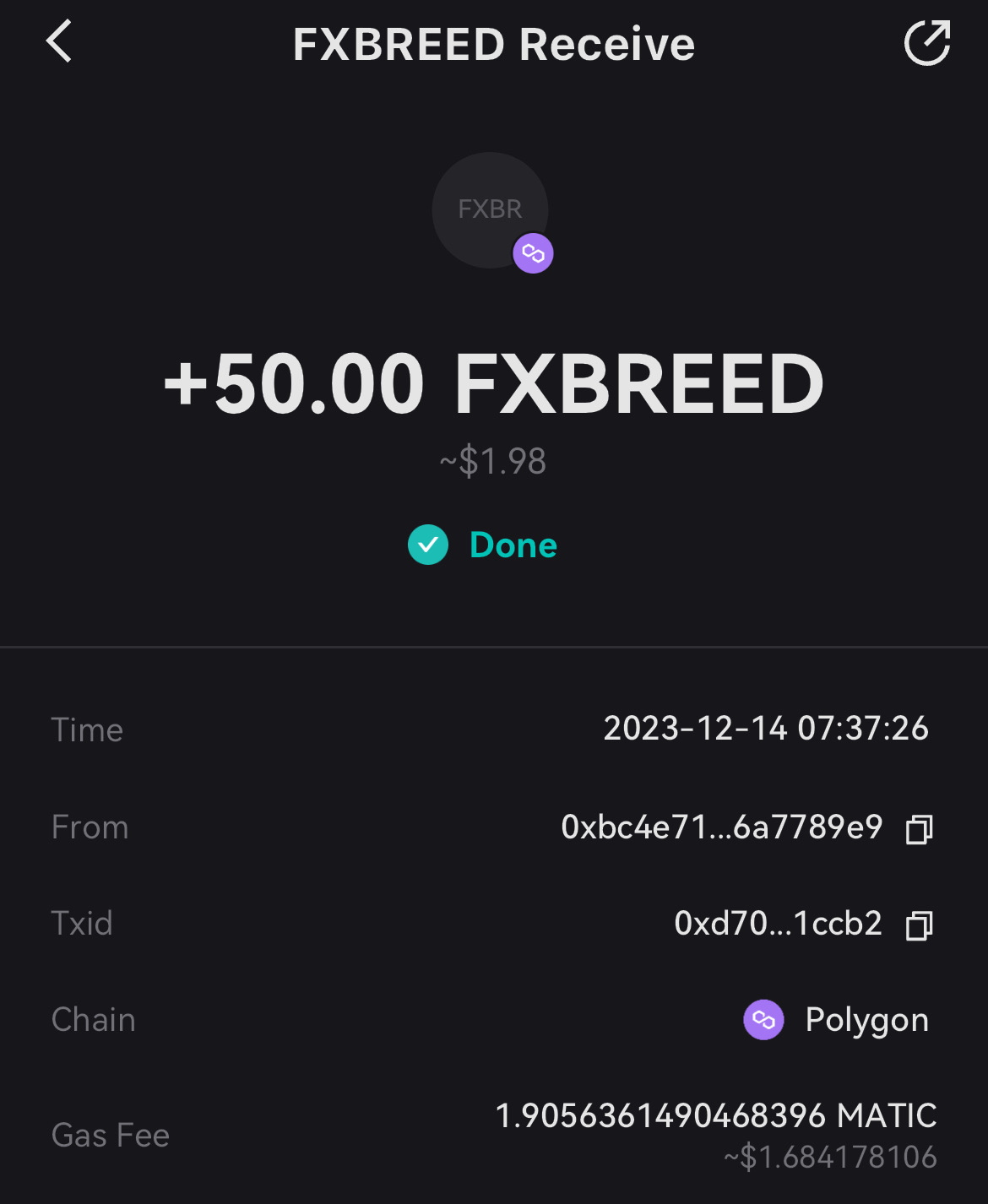Copy the From address 0xbc4e71...6a7789e9
This screenshot has width=988, height=1204.
click(919, 829)
